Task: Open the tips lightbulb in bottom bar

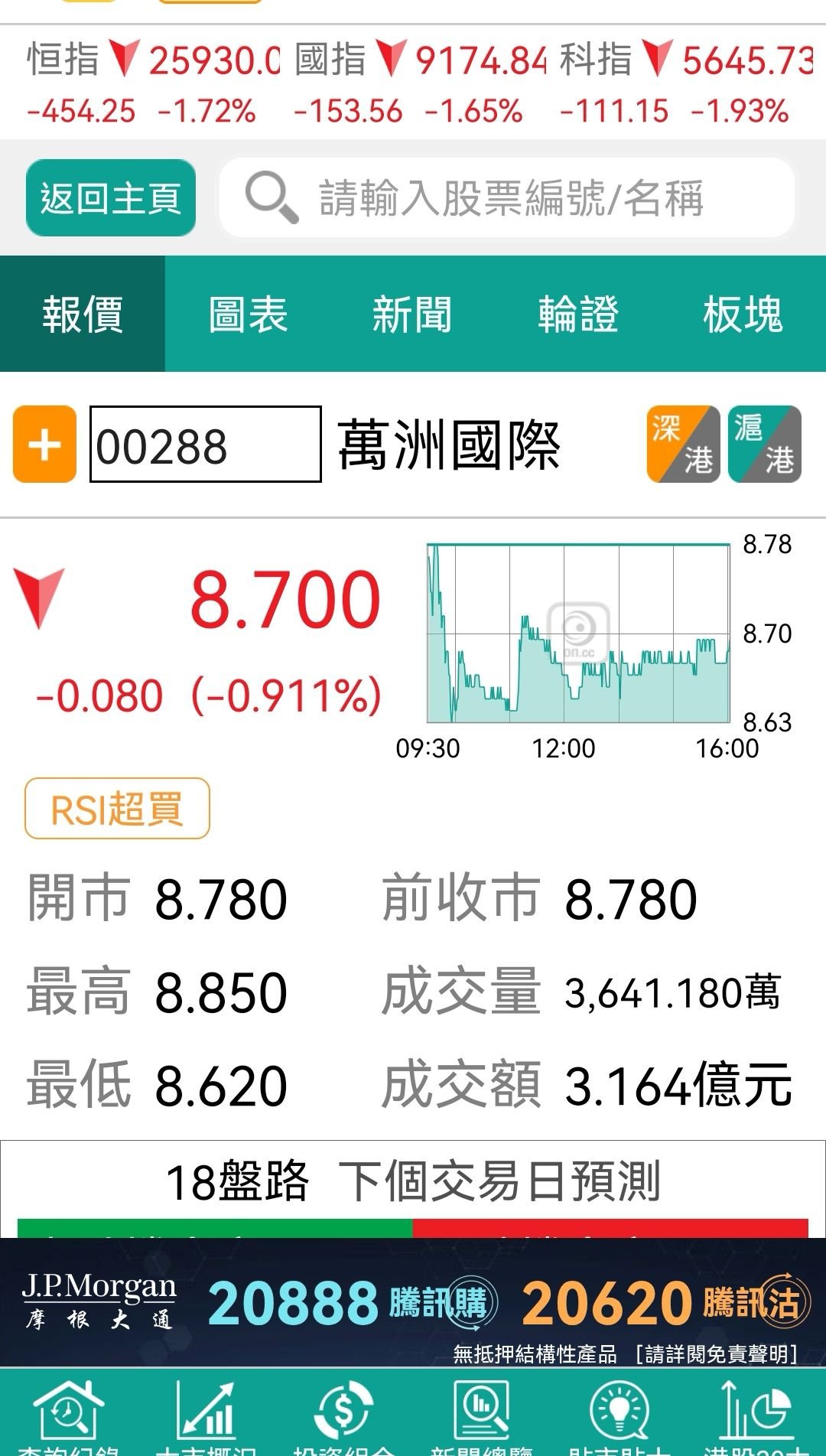Action: pyautogui.click(x=619, y=1417)
